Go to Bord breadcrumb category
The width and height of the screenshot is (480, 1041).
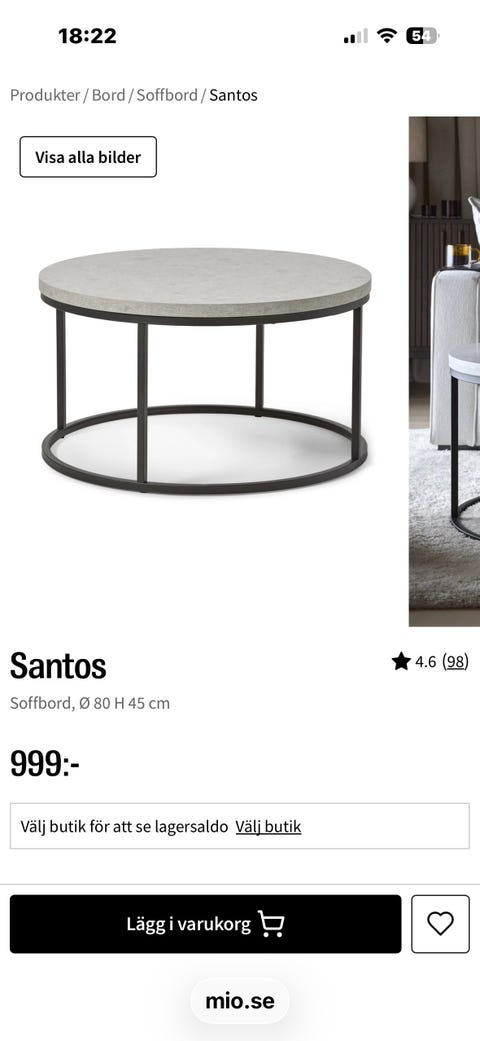[108, 95]
